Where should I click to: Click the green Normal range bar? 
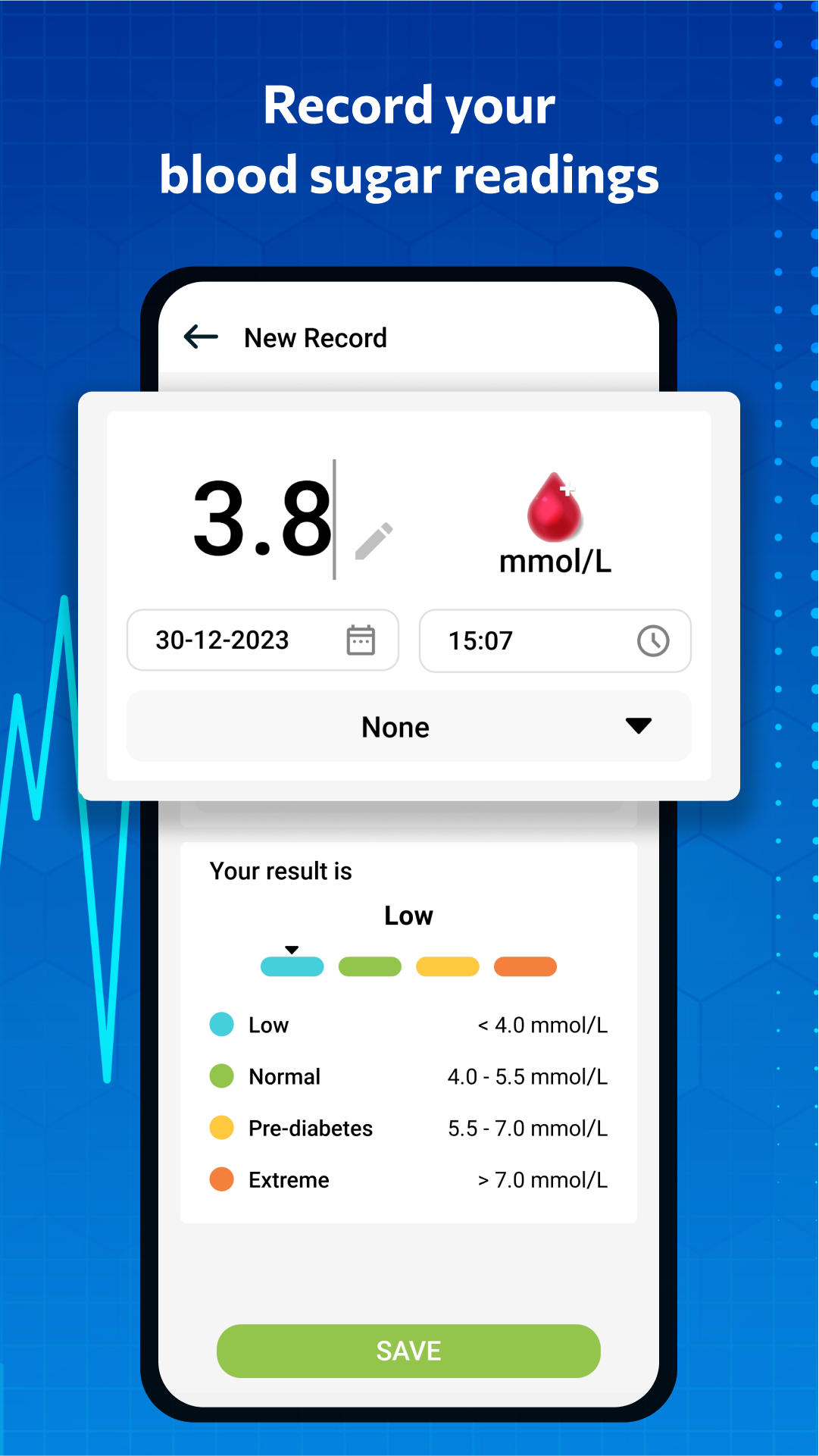370,966
